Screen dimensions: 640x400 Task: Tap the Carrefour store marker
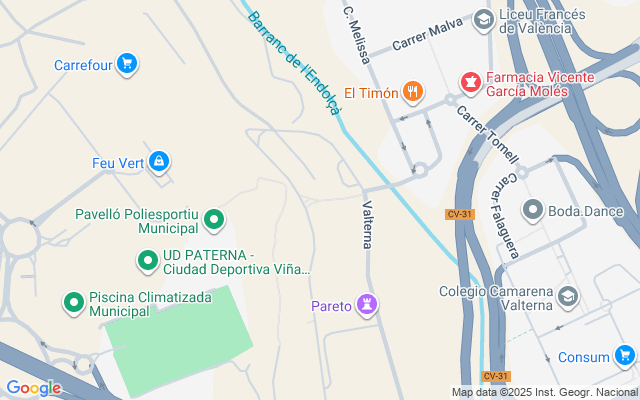point(126,65)
